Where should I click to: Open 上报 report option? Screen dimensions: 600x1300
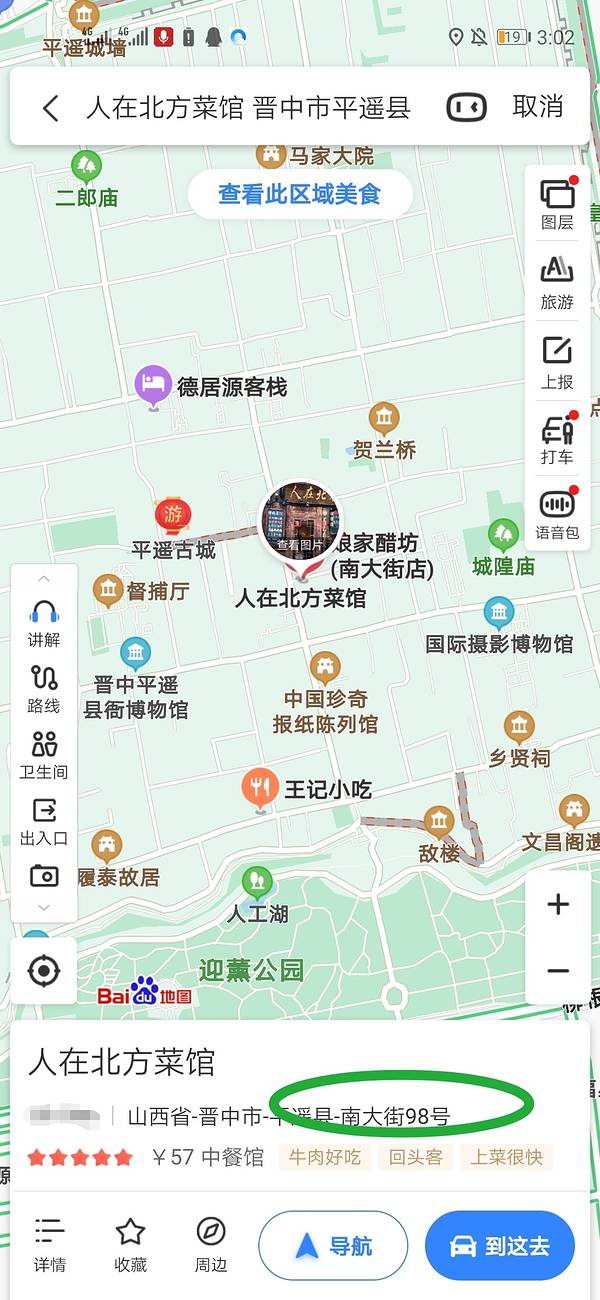click(x=557, y=362)
